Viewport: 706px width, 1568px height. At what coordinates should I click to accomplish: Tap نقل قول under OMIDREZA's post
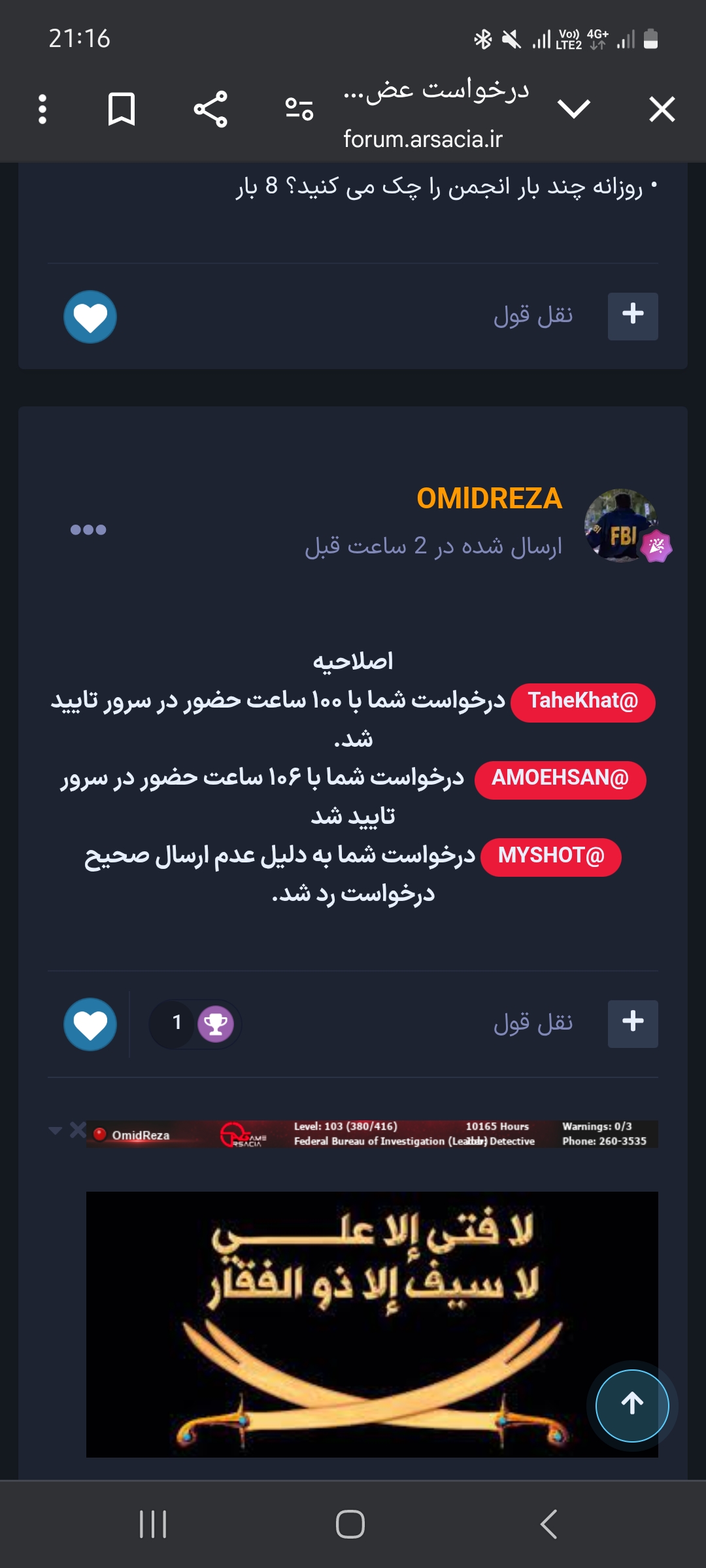533,1023
